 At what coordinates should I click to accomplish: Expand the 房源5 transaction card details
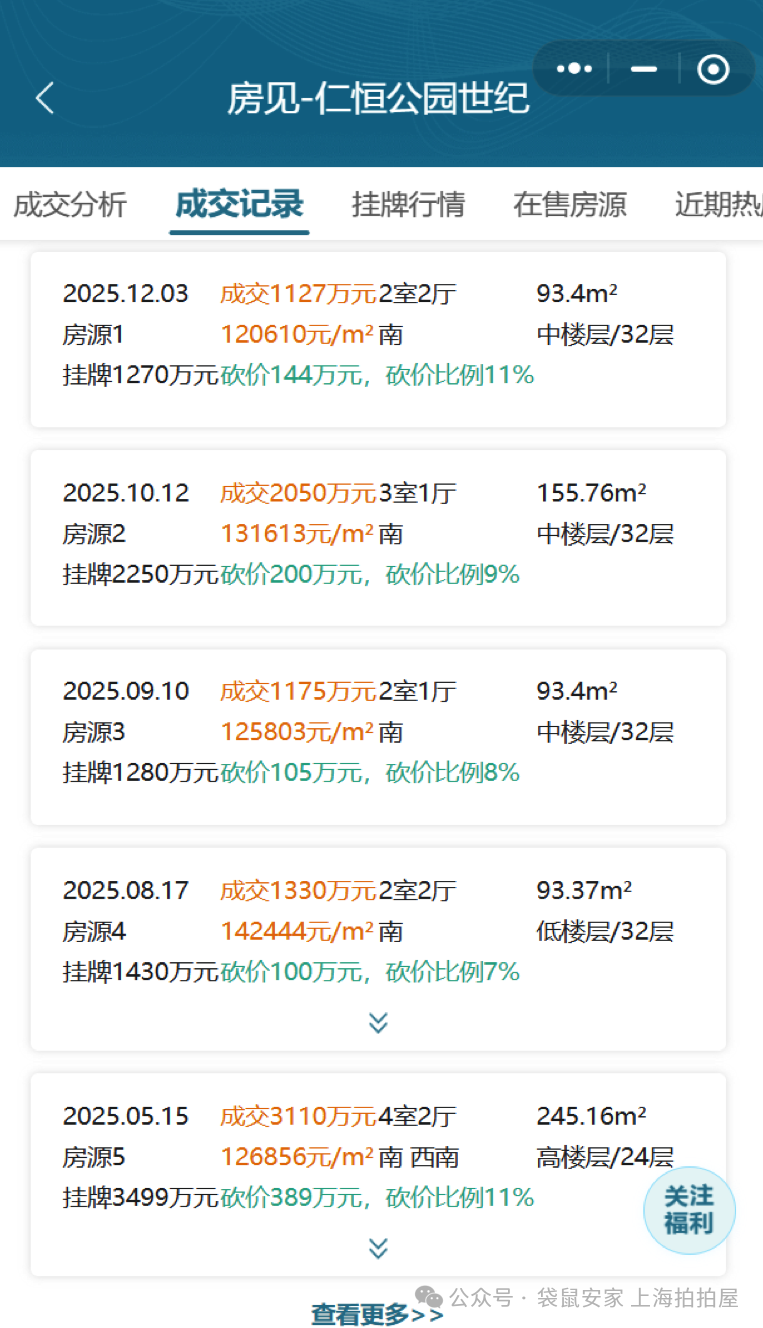pyautogui.click(x=378, y=1248)
